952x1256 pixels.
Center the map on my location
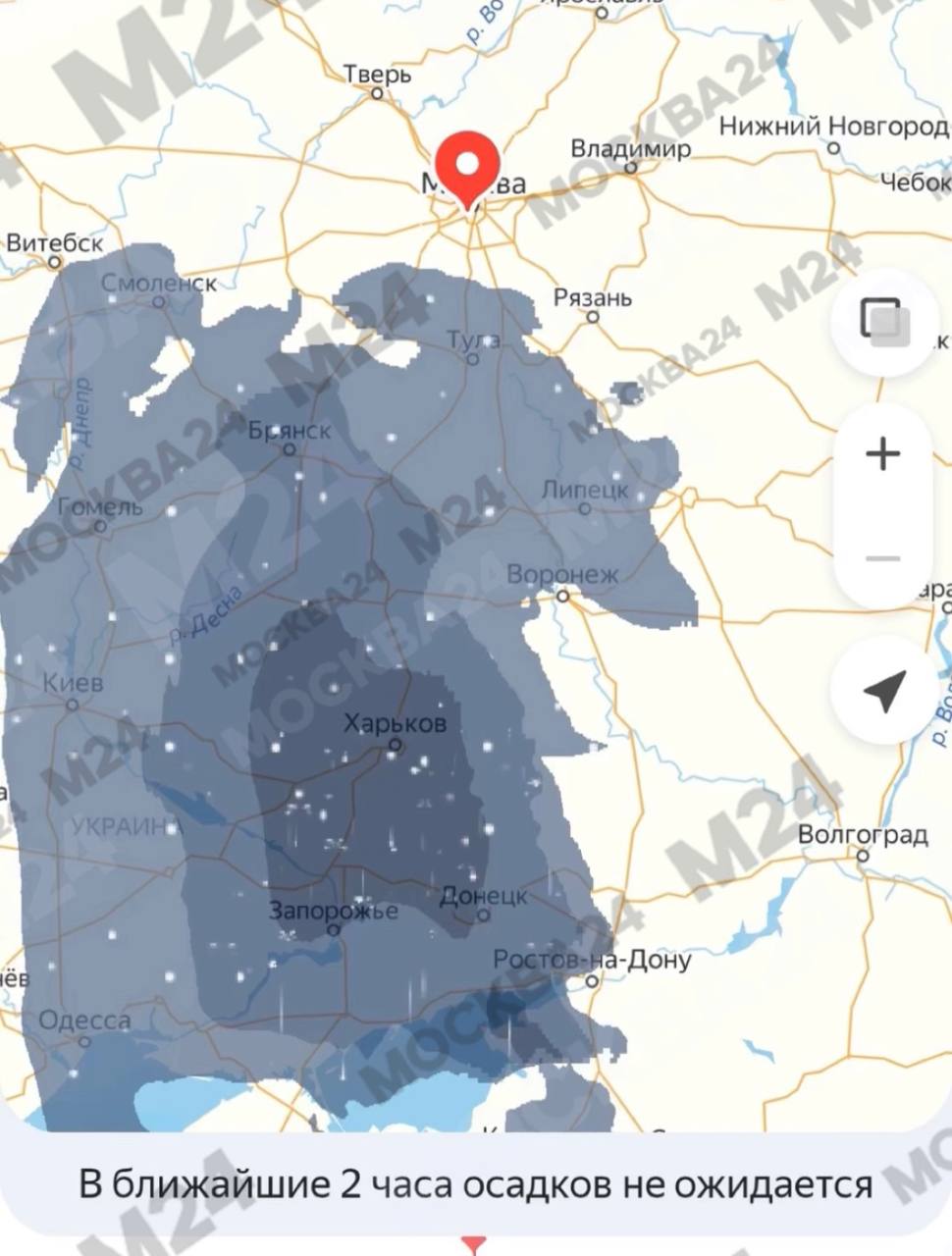(x=883, y=692)
